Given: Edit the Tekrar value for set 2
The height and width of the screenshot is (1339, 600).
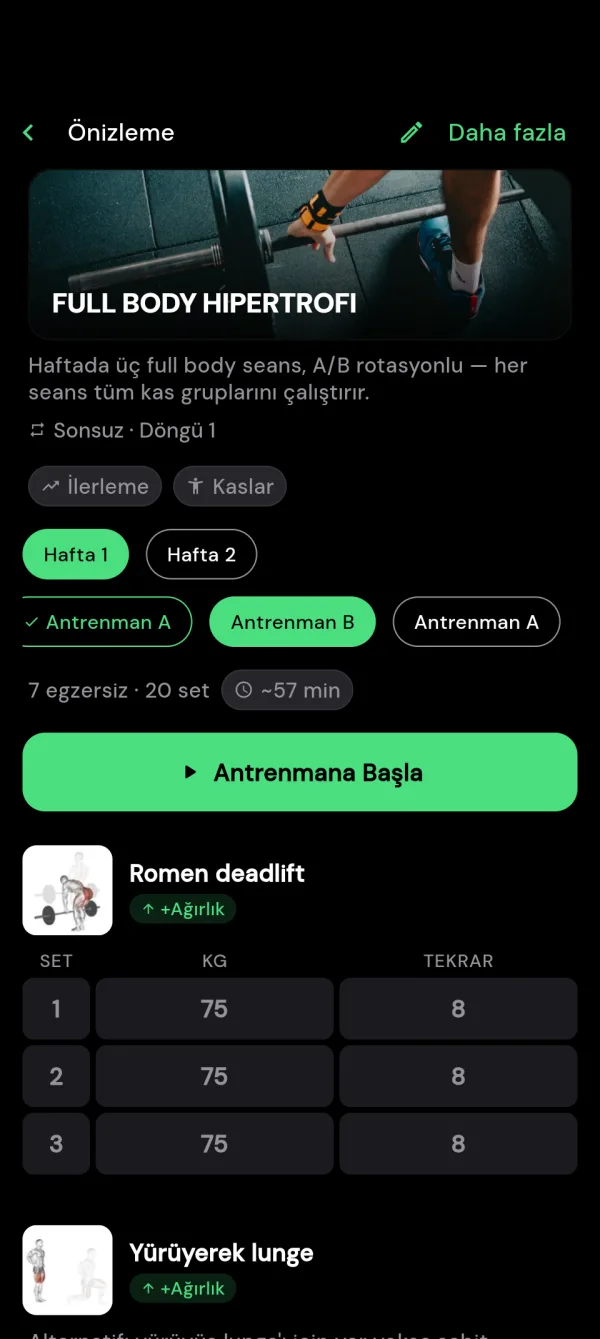Looking at the screenshot, I should (x=458, y=1076).
